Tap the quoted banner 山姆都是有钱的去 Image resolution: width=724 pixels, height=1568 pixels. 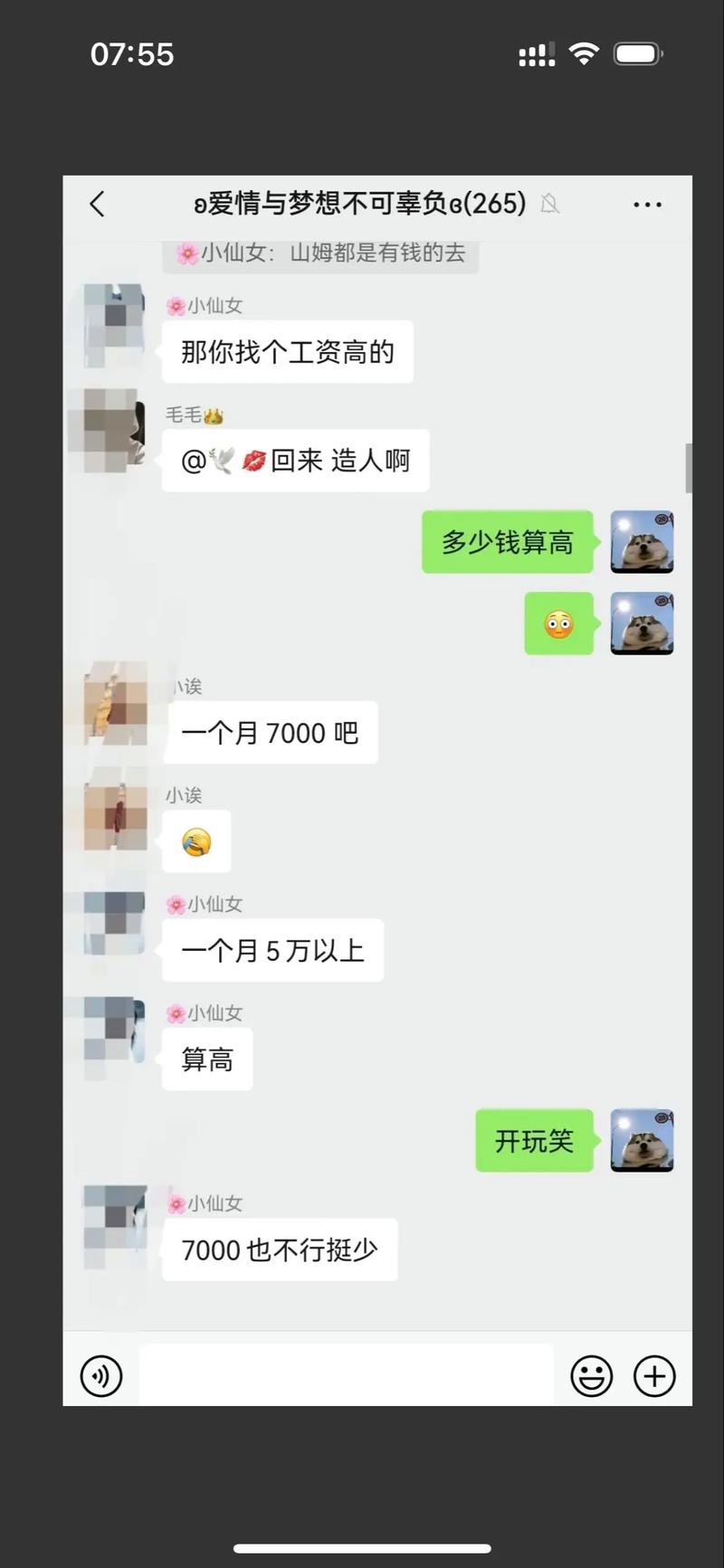320,254
